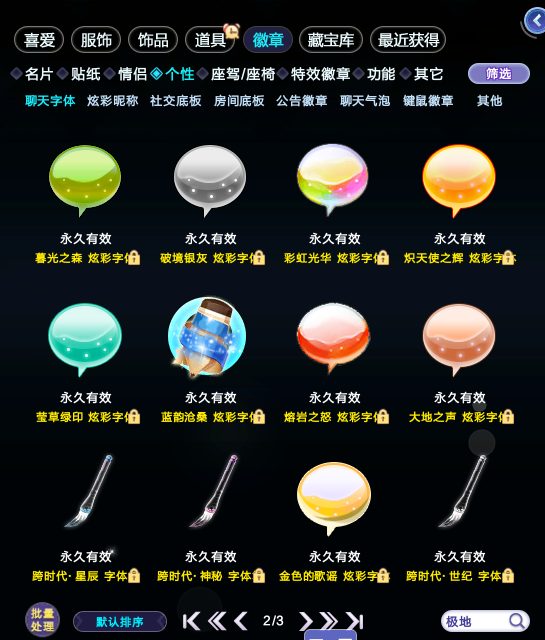Tap the search field showing 极地
Image resolution: width=545 pixels, height=640 pixels.
click(x=485, y=621)
